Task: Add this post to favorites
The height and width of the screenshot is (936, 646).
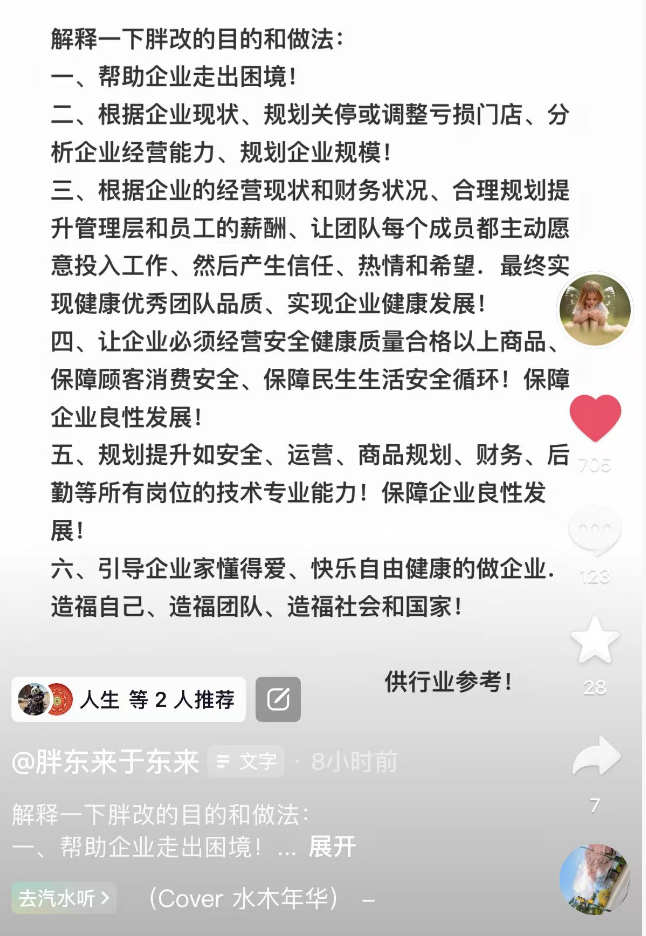Action: tap(595, 641)
